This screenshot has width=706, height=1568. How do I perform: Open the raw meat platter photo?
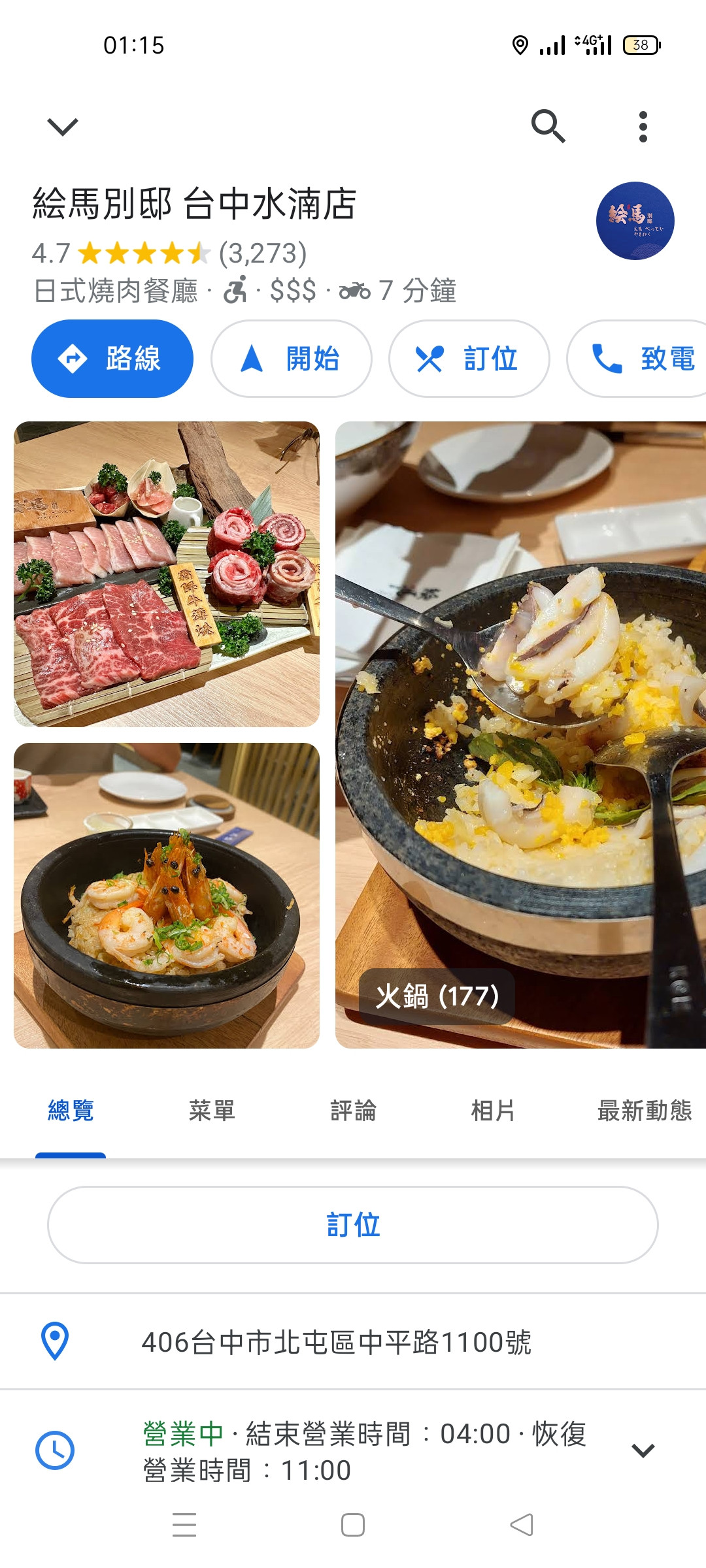coord(167,574)
